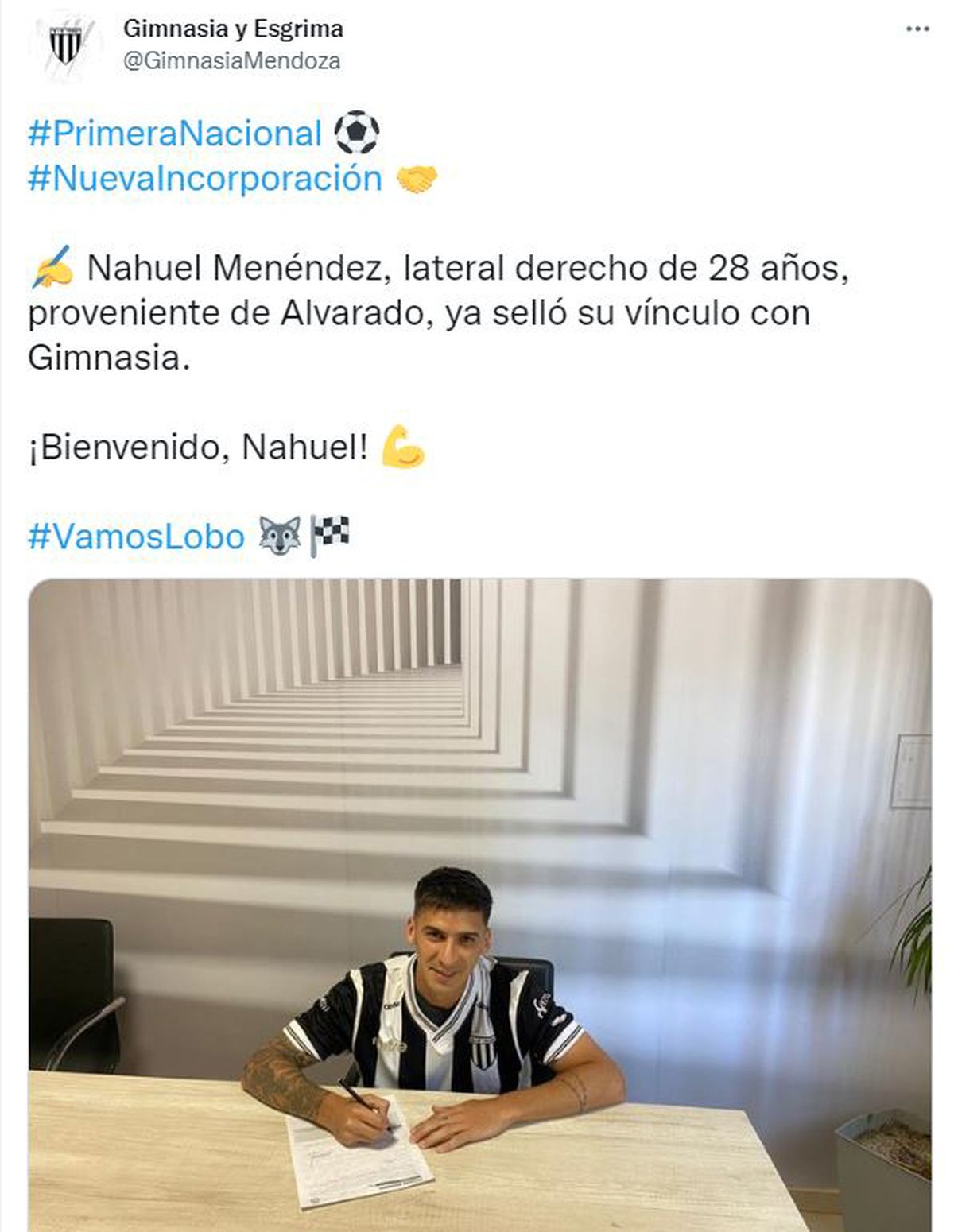Image resolution: width=954 pixels, height=1232 pixels.
Task: Tap the #VamosLobo hashtag
Action: click(136, 537)
